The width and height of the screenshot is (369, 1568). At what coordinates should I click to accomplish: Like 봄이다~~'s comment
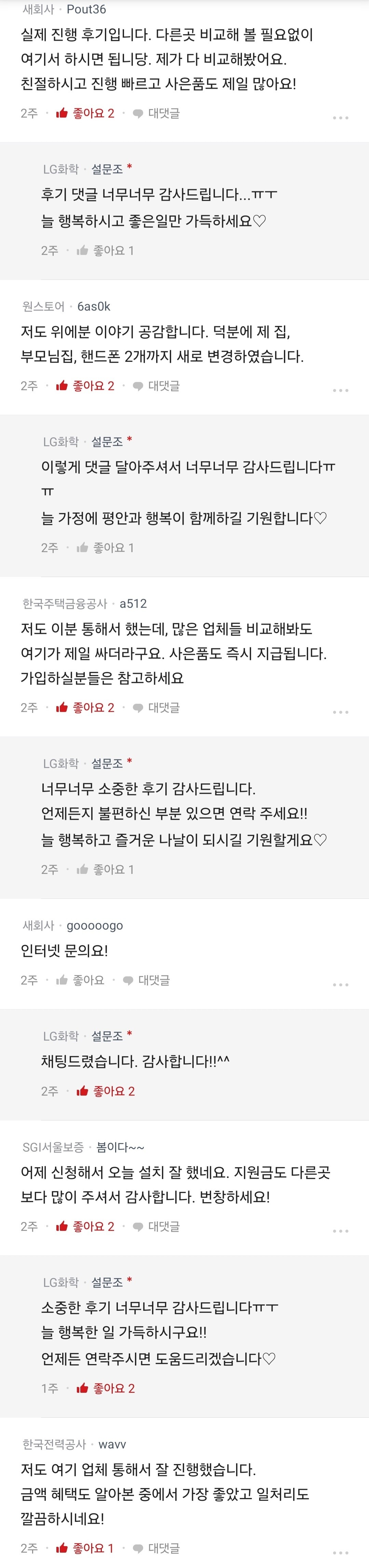pyautogui.click(x=85, y=1226)
